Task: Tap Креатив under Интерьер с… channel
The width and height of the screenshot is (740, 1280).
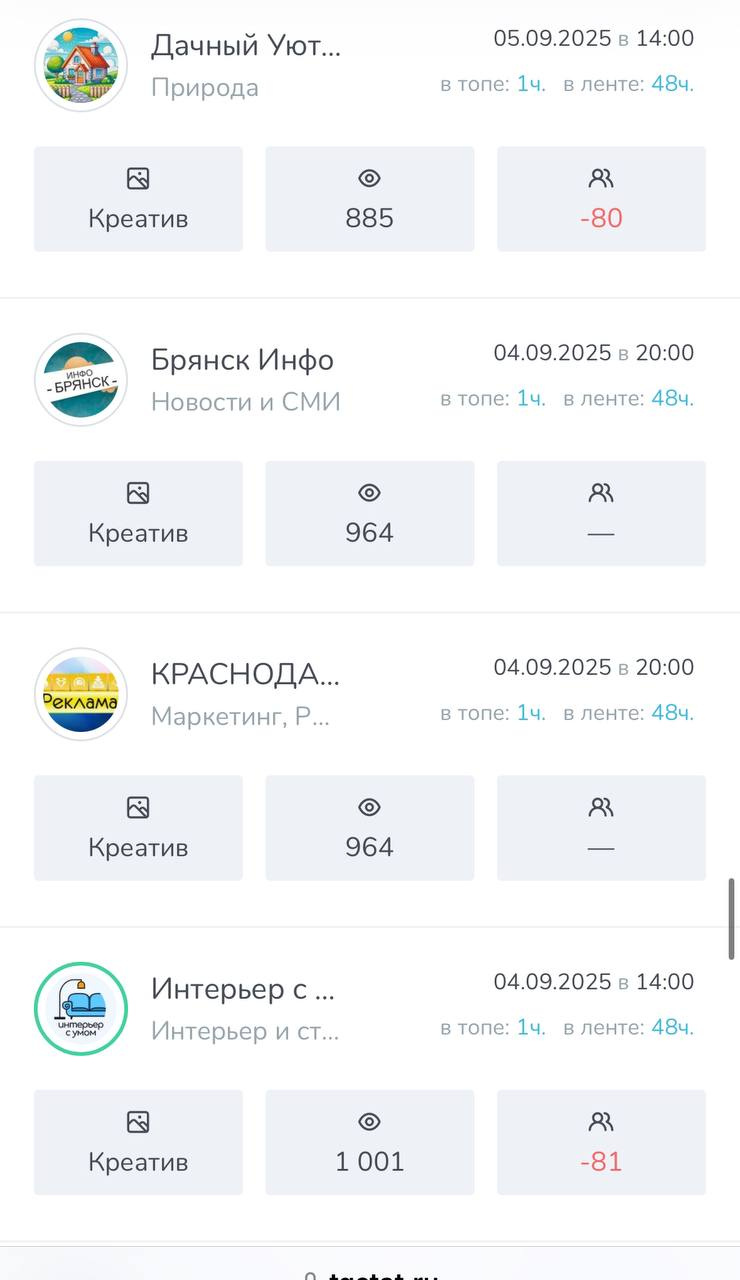Action: pyautogui.click(x=138, y=1142)
